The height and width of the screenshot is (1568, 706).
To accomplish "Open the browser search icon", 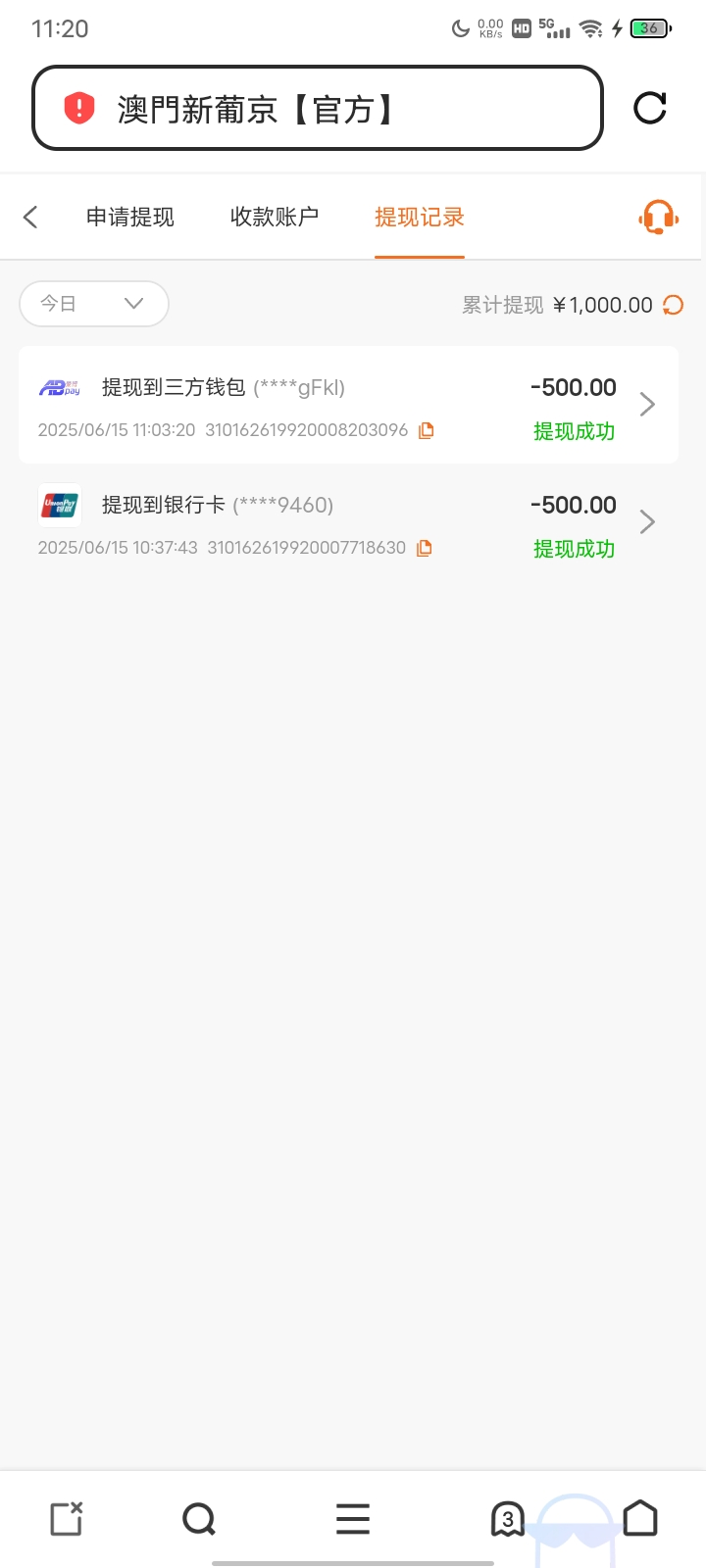I will pyautogui.click(x=199, y=1519).
